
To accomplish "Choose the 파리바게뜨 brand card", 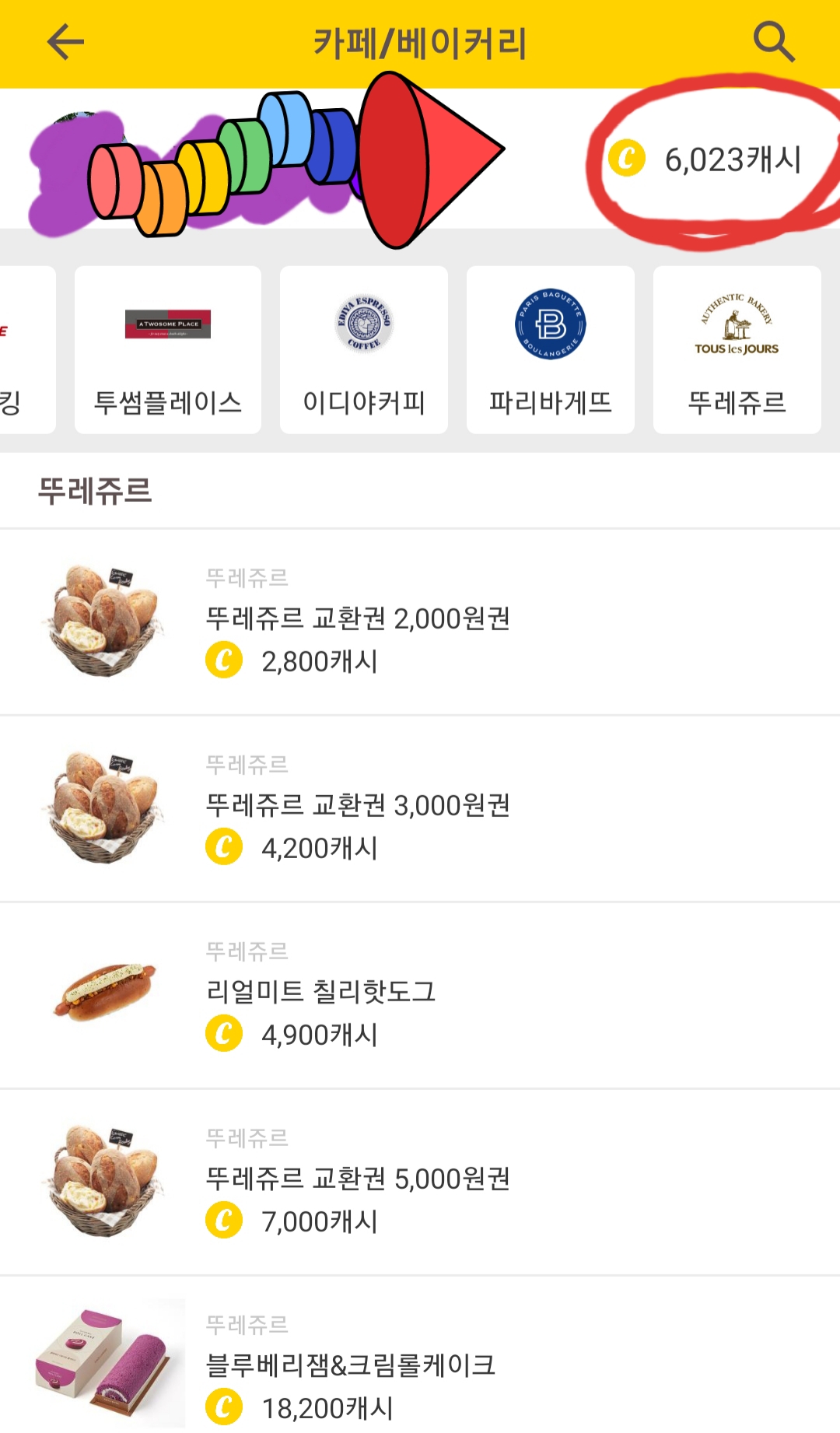I will (551, 350).
